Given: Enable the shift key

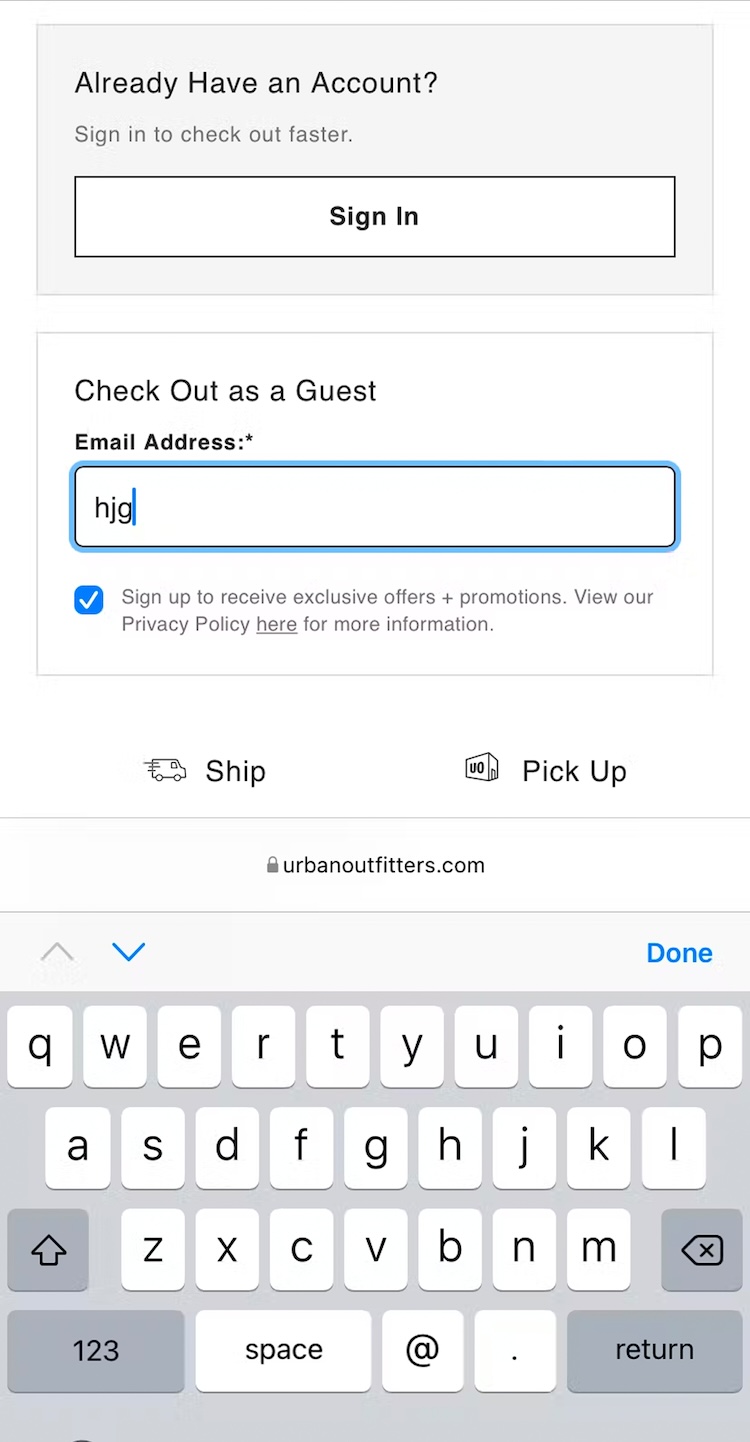Looking at the screenshot, I should [x=48, y=1249].
